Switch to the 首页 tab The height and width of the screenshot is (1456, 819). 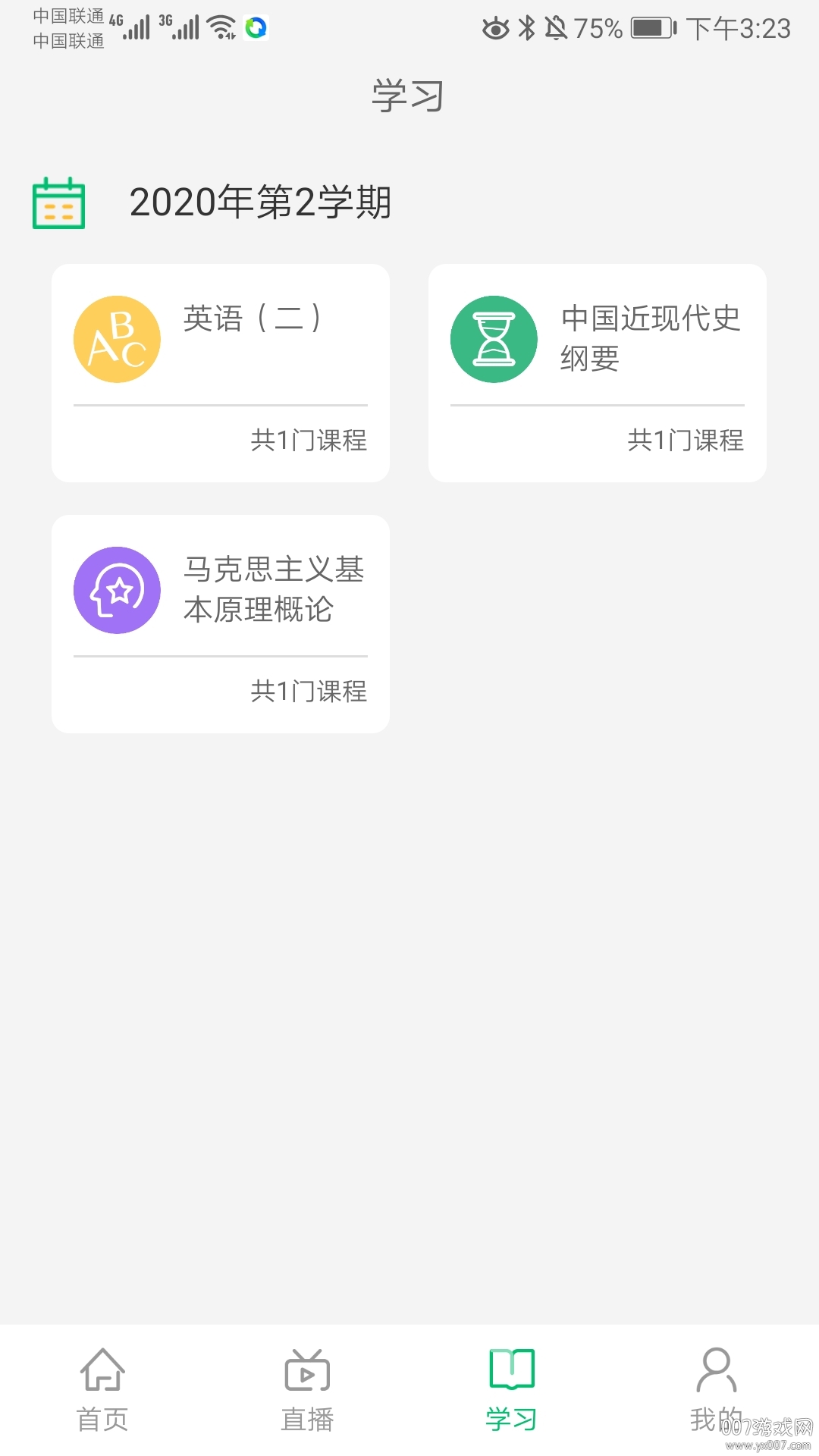[x=102, y=1388]
